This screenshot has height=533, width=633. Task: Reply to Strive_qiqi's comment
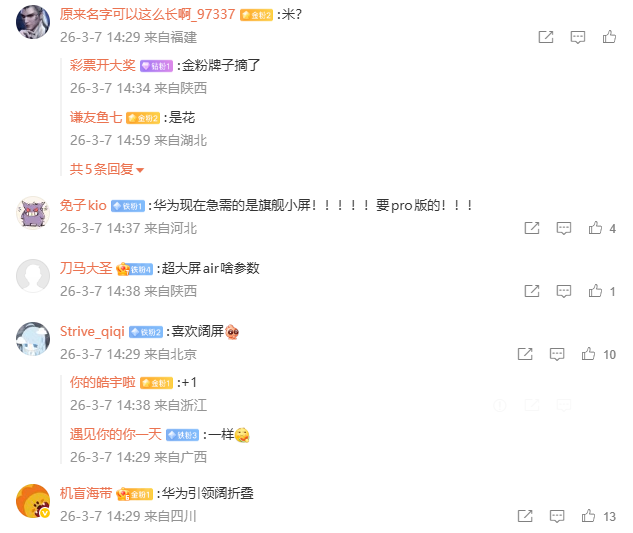tap(557, 354)
